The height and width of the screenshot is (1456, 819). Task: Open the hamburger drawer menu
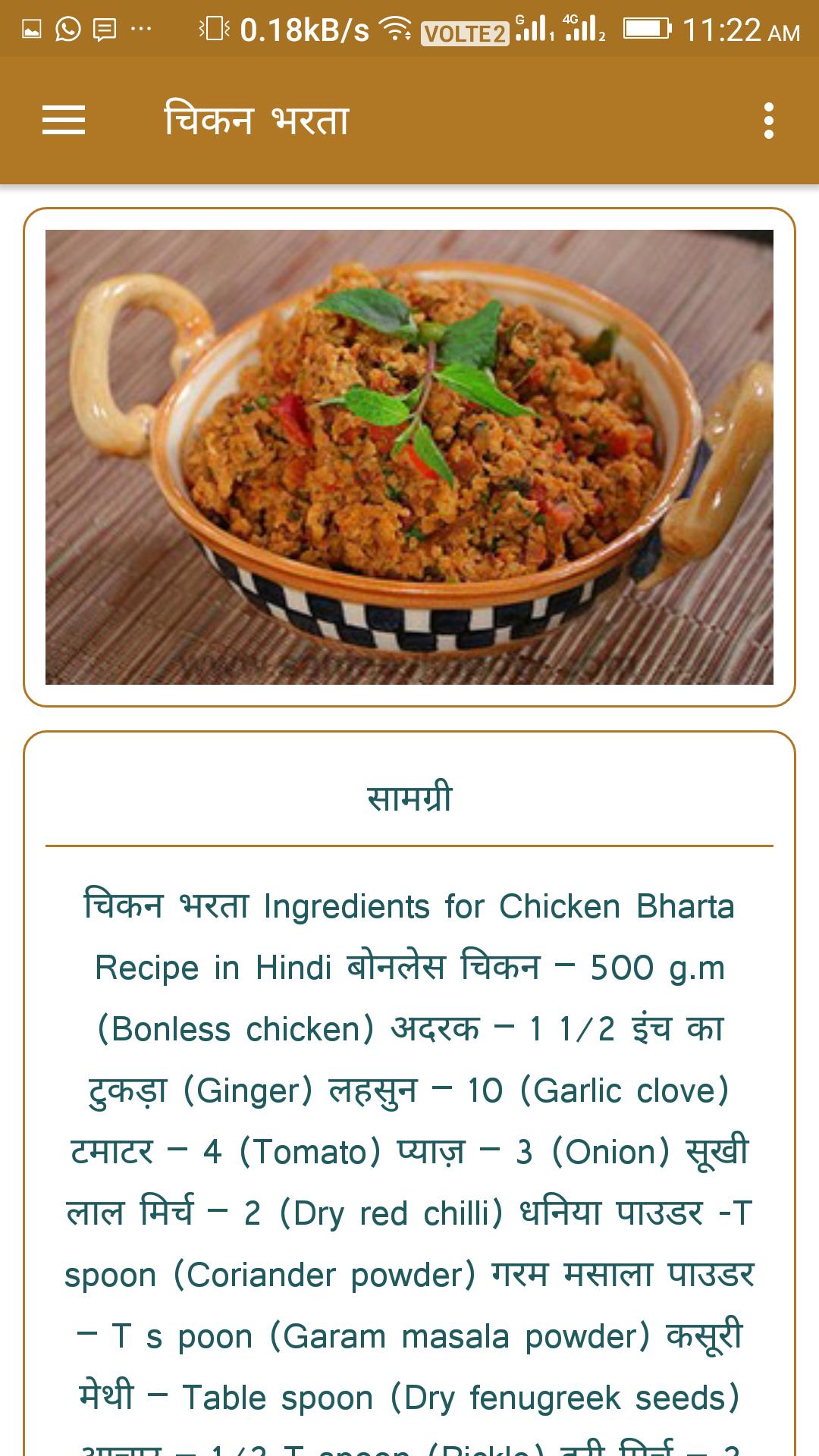pos(64,121)
